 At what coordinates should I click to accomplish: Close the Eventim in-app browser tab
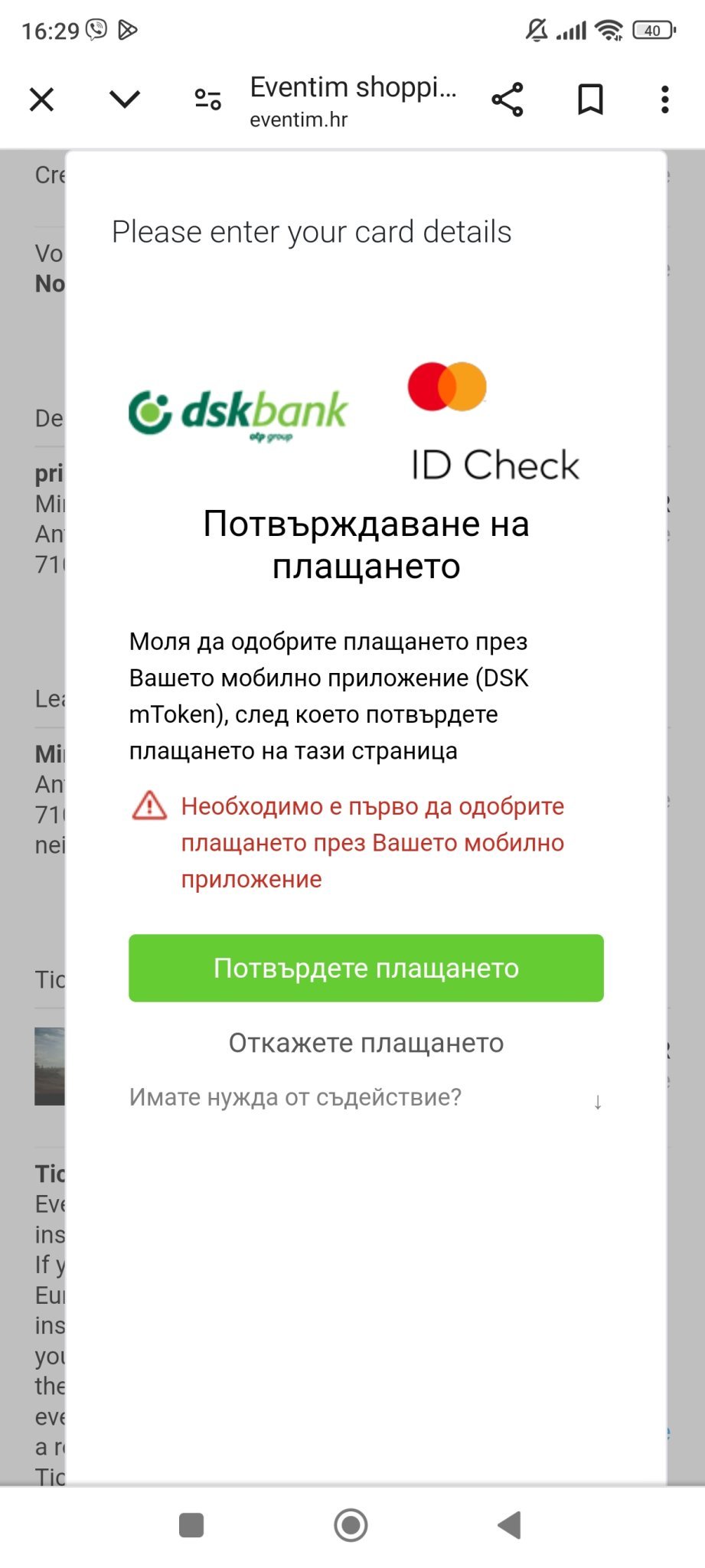[41, 100]
